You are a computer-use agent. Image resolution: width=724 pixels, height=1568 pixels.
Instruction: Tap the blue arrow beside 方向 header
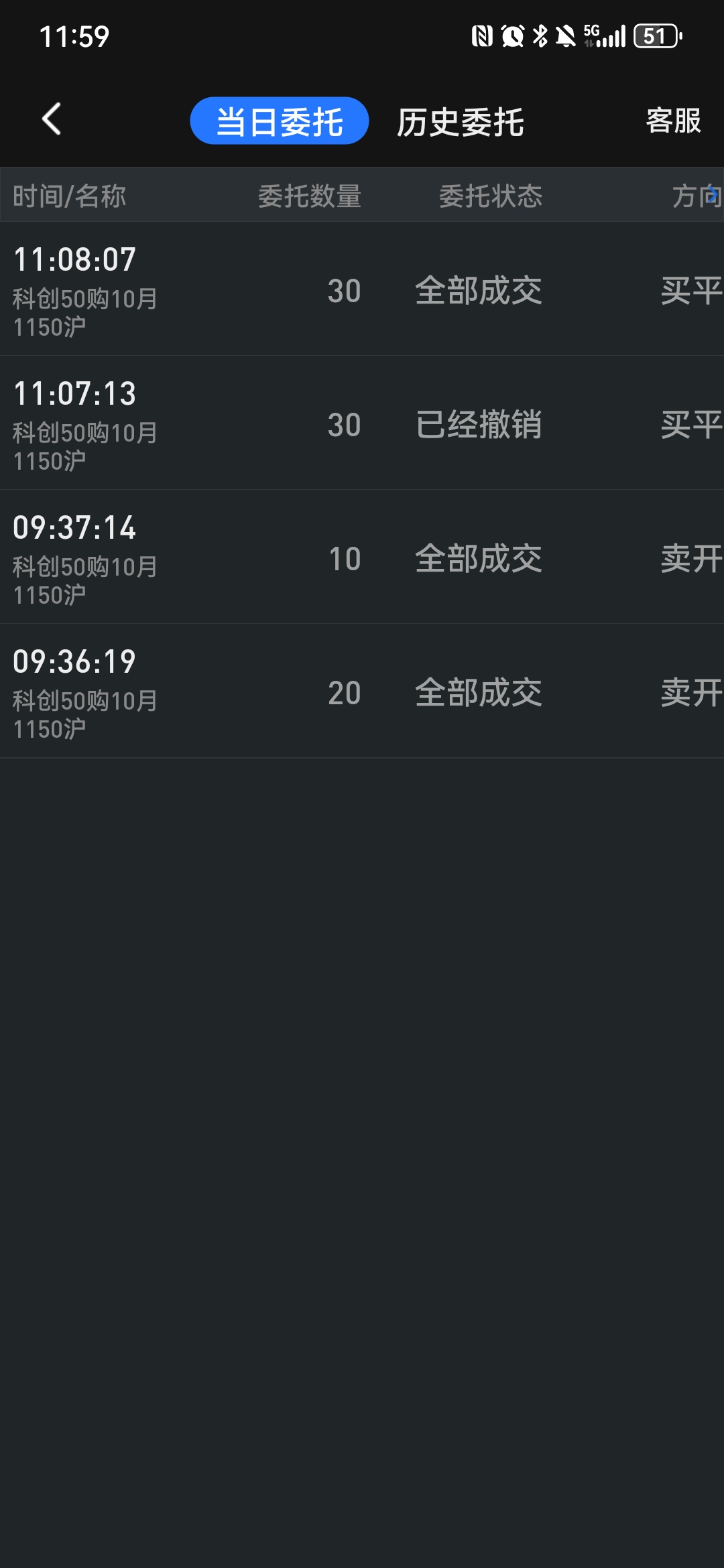[x=713, y=196]
